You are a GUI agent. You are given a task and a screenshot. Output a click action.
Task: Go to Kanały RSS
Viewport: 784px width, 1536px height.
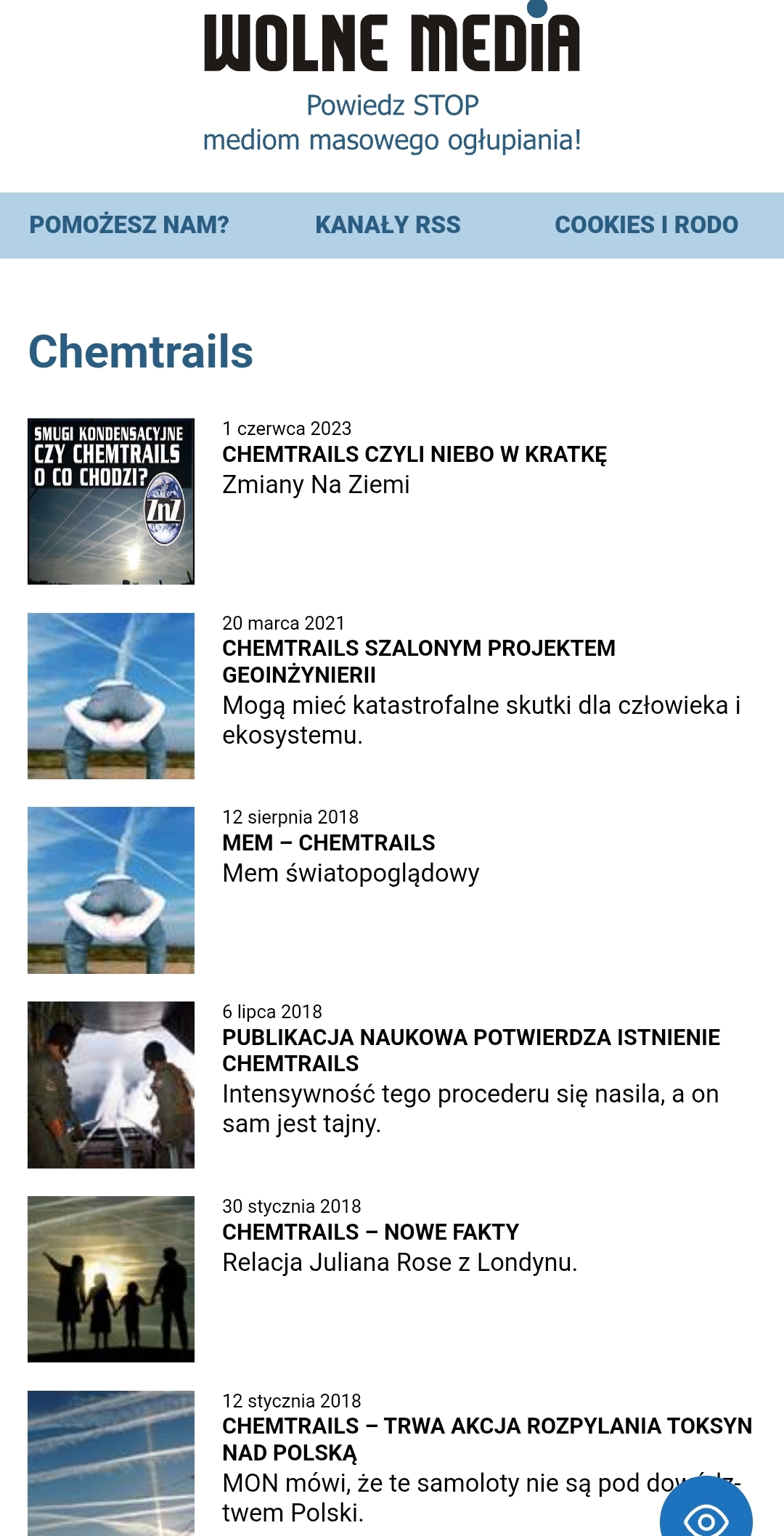pos(388,225)
